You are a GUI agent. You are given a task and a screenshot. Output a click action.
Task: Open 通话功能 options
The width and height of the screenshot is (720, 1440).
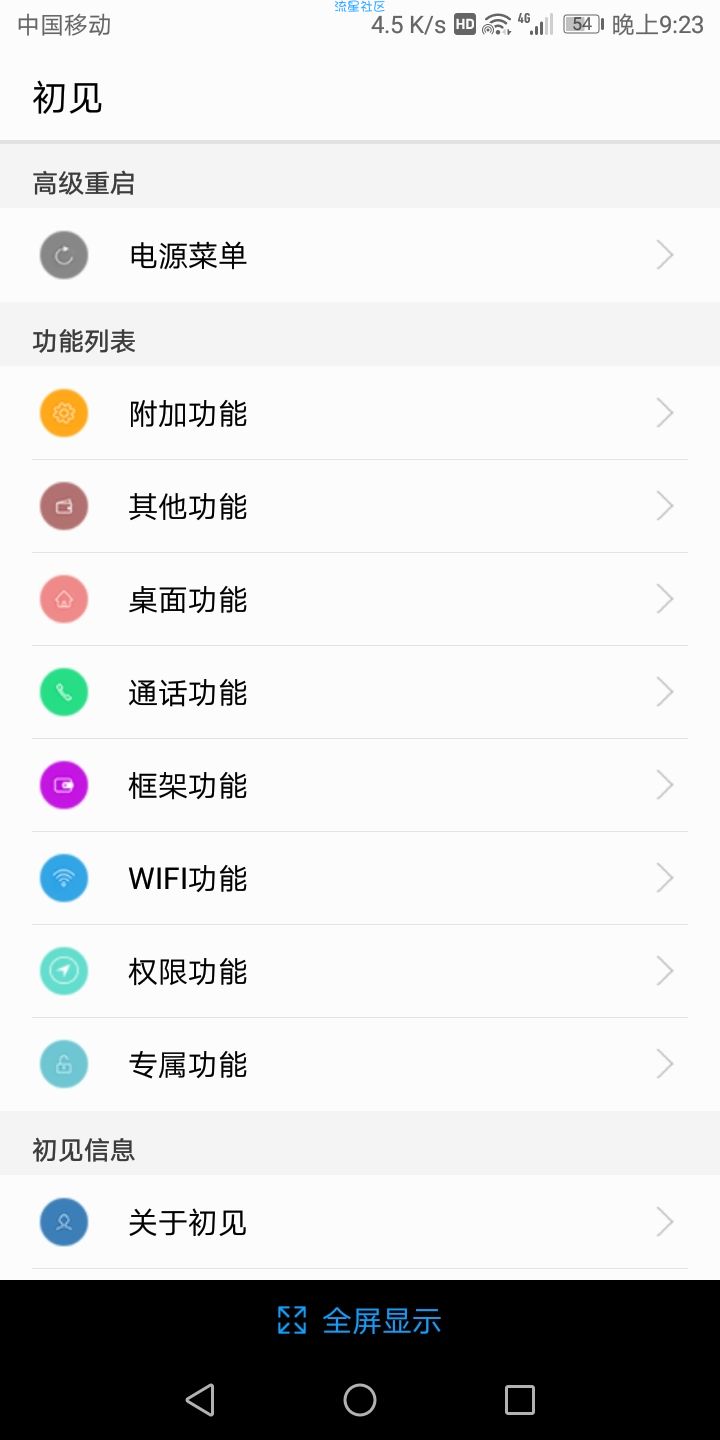pyautogui.click(x=360, y=692)
